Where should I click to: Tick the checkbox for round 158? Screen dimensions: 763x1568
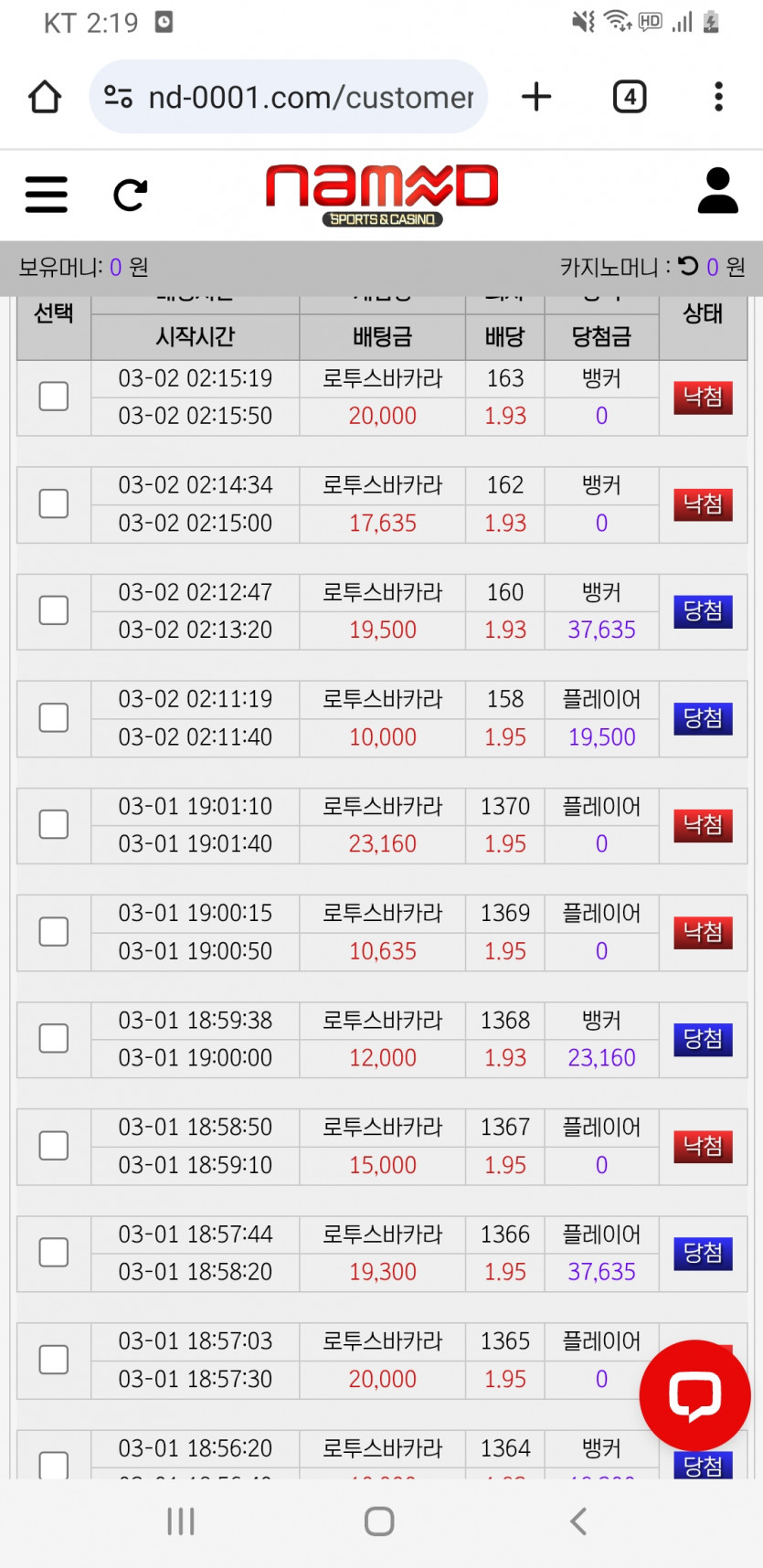(x=54, y=717)
